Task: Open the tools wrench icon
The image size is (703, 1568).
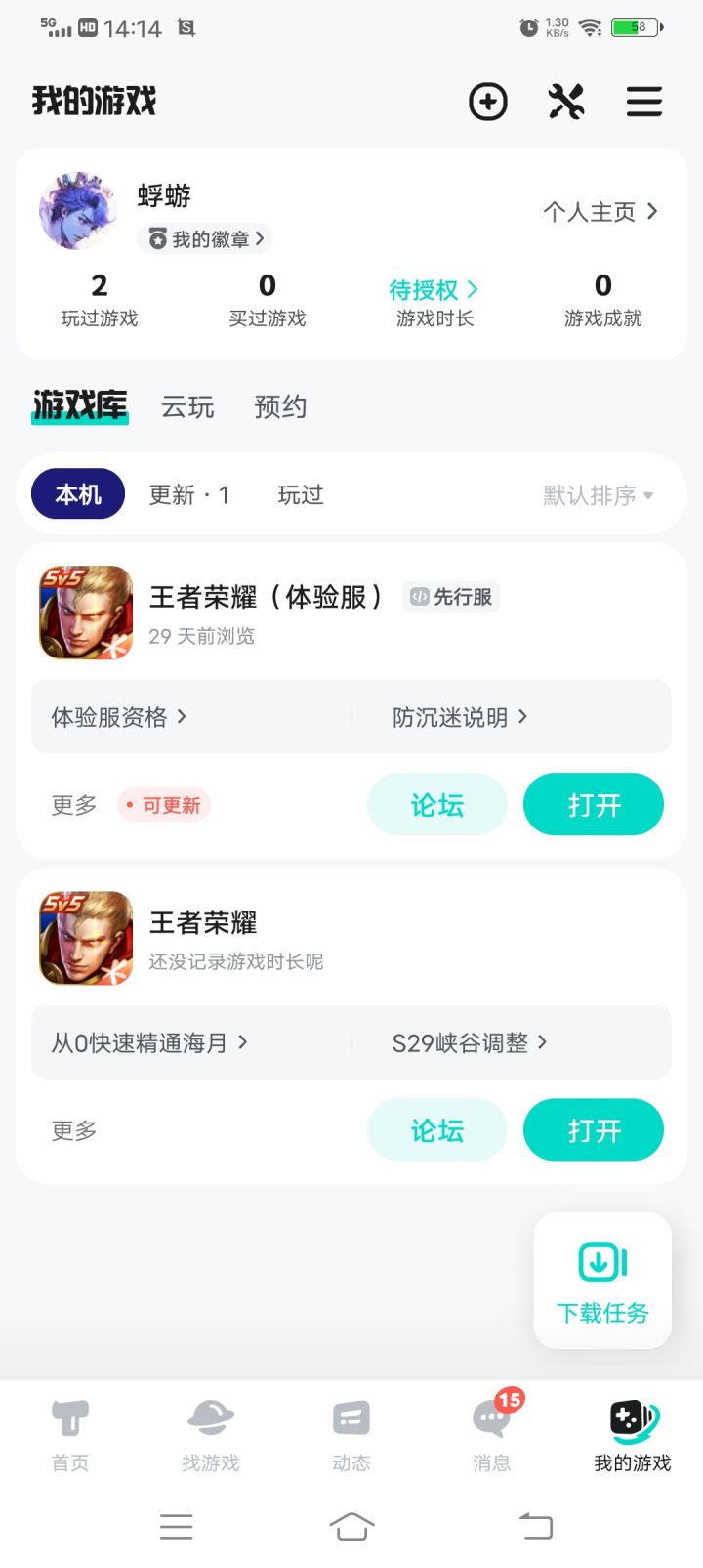Action: (x=566, y=102)
